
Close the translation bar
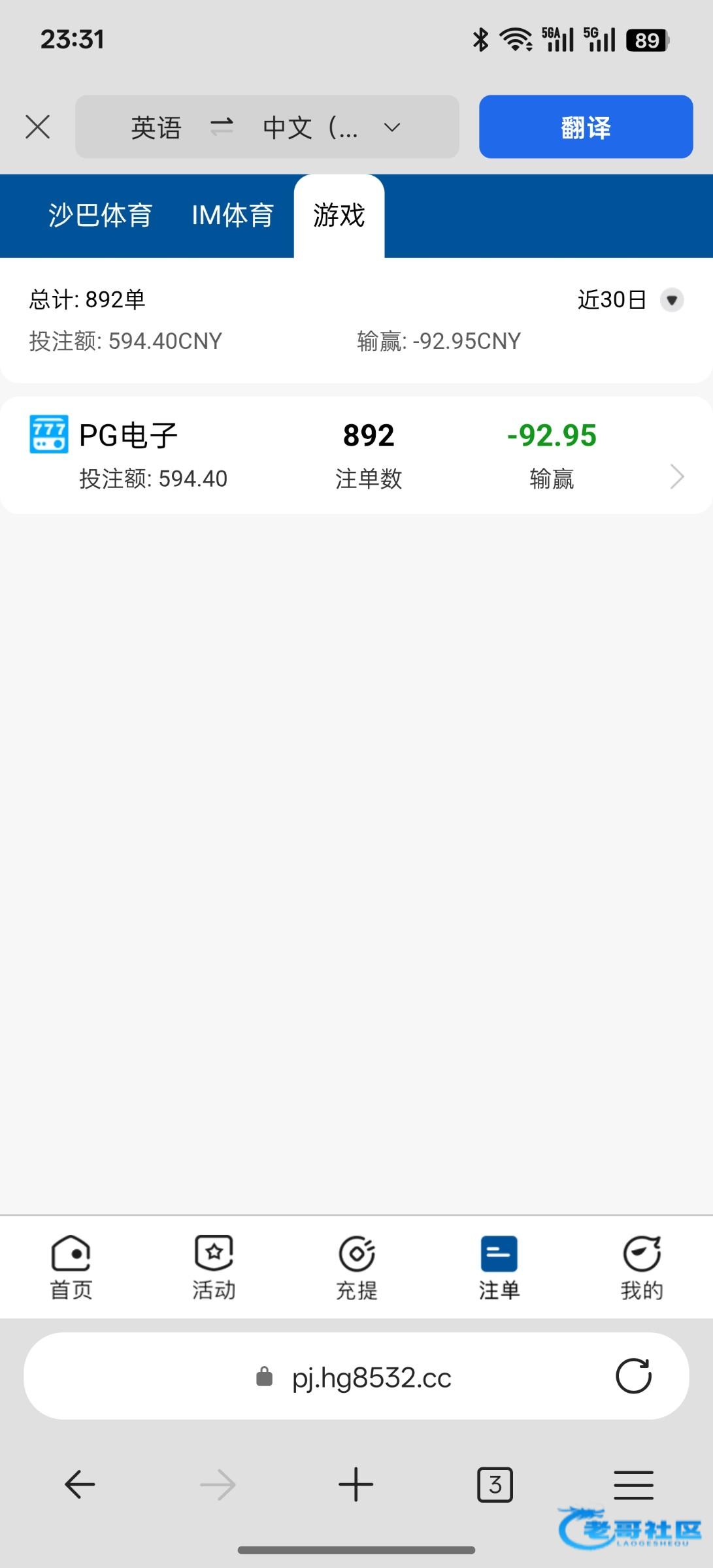pos(38,127)
